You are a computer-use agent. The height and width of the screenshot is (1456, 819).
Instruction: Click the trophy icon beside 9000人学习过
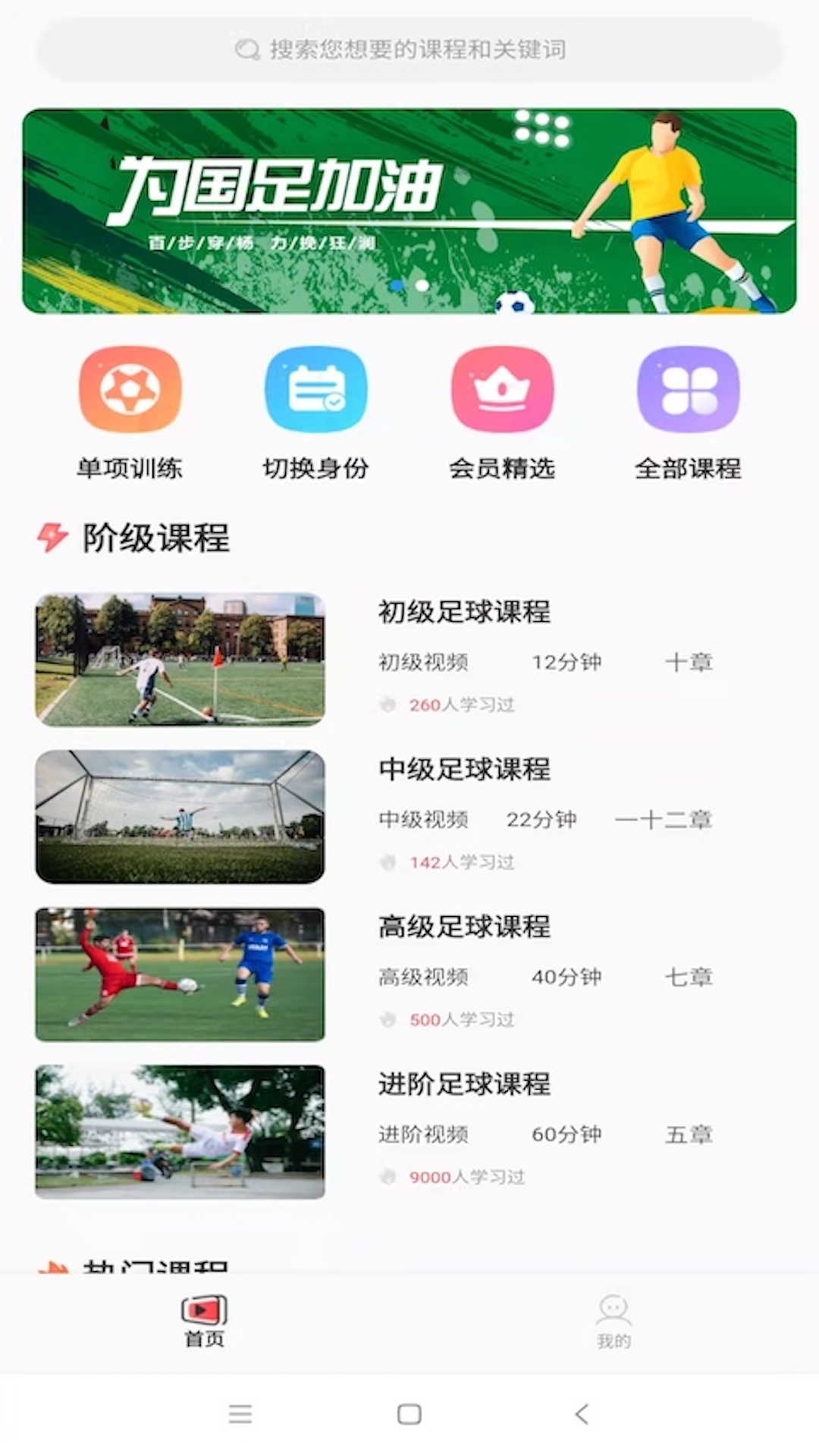point(388,1177)
